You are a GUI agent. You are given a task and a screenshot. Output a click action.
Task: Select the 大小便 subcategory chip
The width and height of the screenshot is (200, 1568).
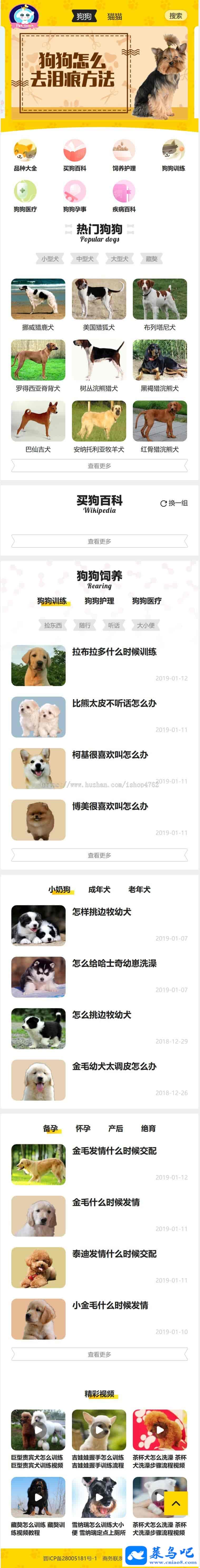click(145, 625)
